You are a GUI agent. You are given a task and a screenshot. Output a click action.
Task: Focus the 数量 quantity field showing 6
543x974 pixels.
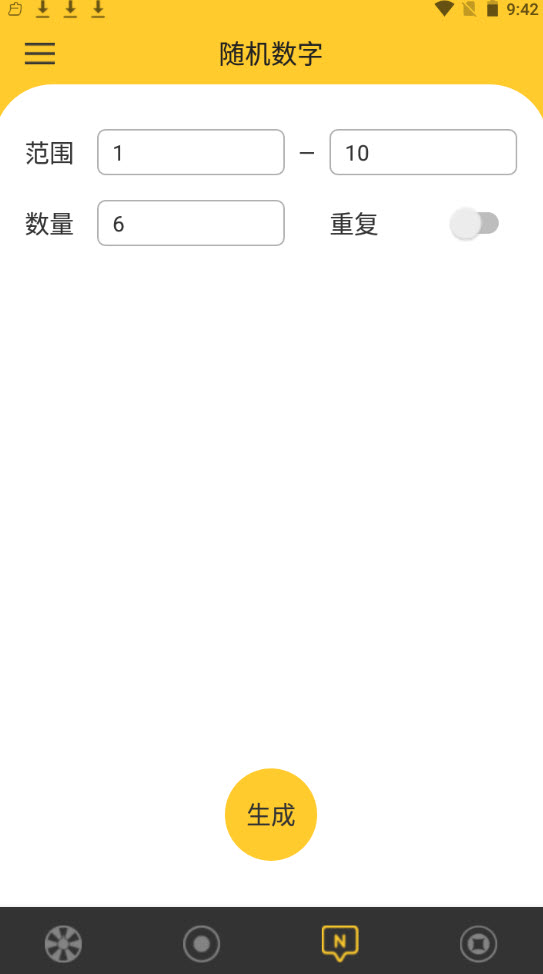tap(191, 223)
